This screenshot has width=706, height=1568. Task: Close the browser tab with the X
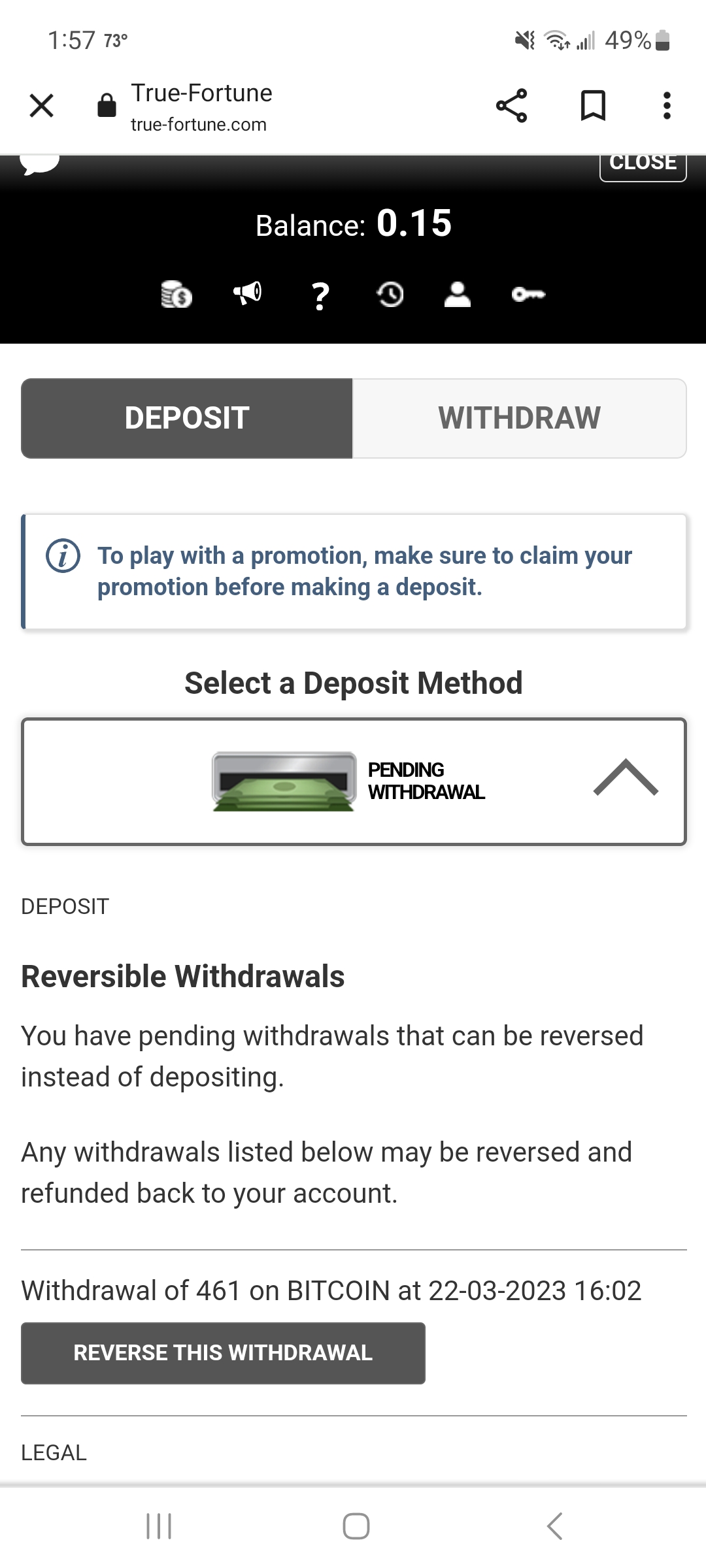(42, 105)
